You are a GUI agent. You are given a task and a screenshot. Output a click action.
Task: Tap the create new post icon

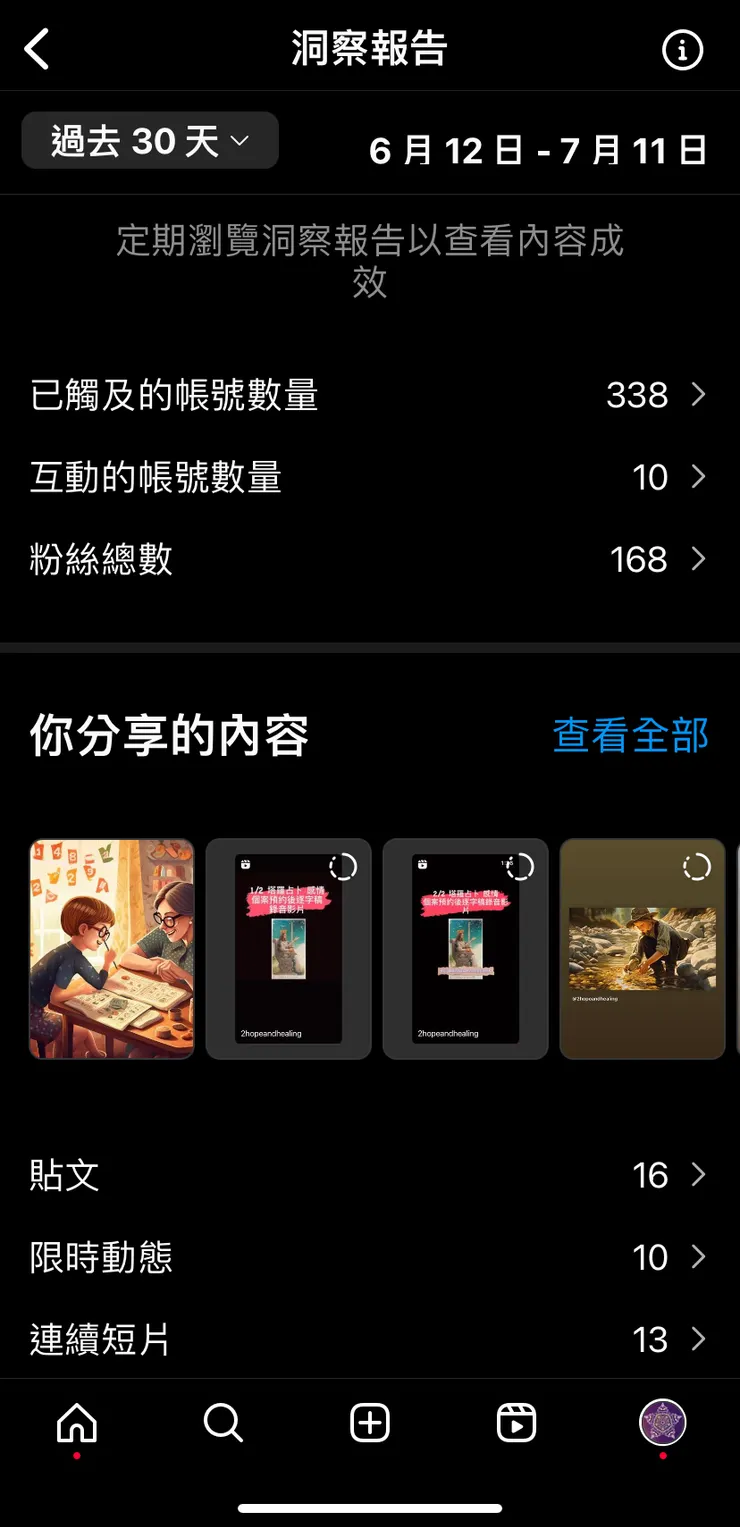pyautogui.click(x=369, y=1423)
